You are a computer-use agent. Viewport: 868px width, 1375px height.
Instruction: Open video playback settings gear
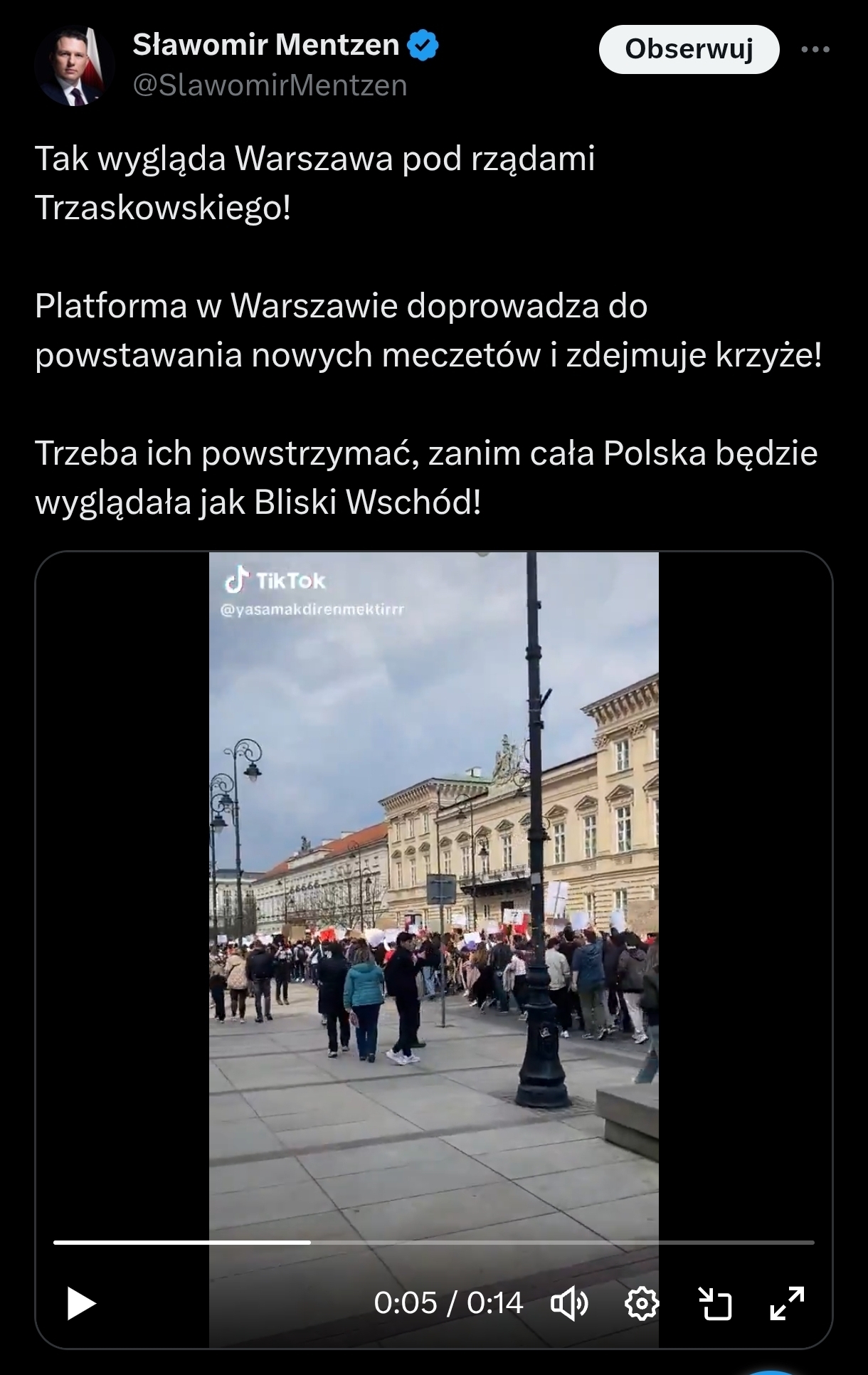tap(641, 1304)
